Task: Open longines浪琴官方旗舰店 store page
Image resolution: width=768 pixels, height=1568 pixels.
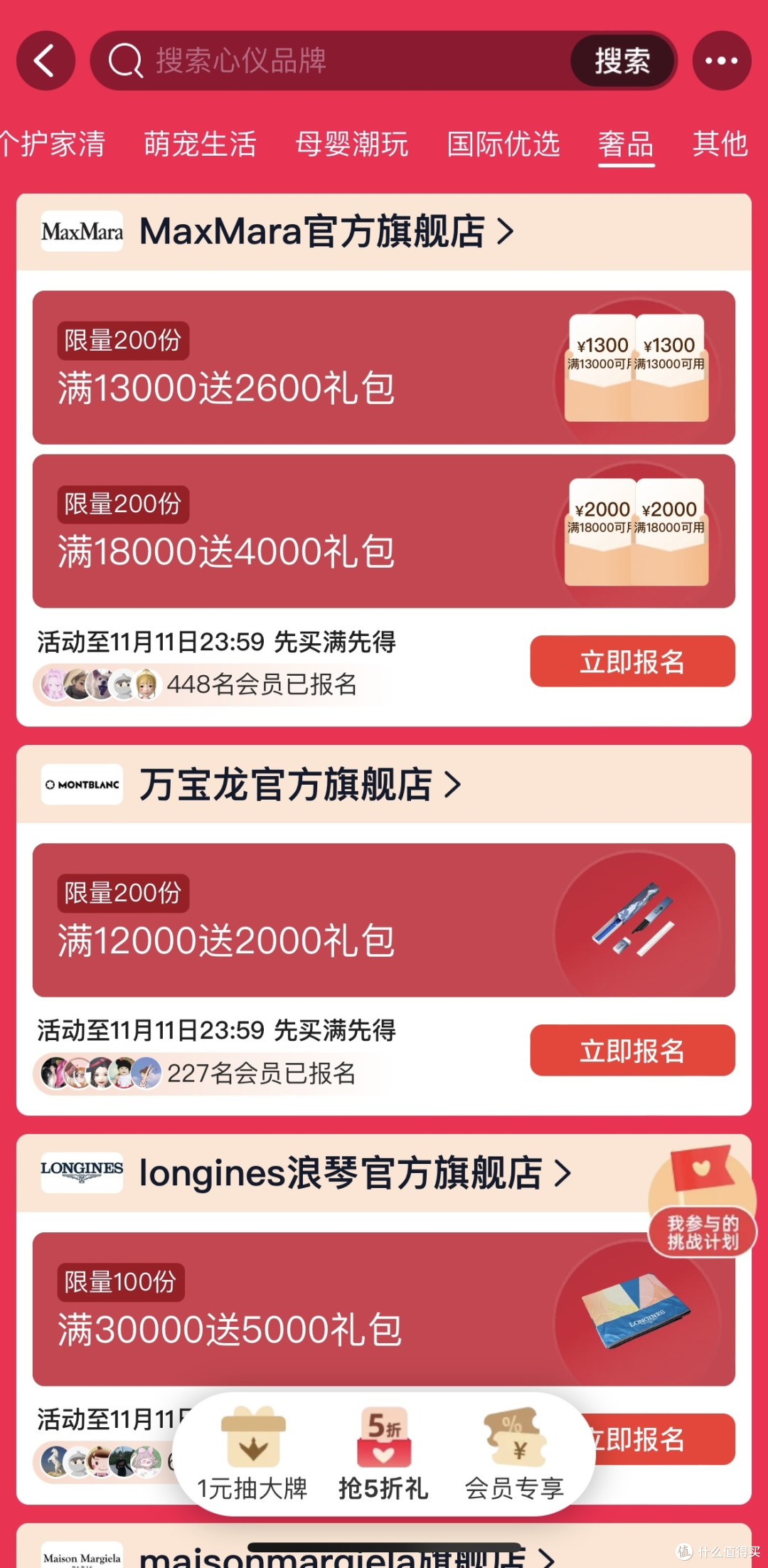Action: coord(341,1173)
